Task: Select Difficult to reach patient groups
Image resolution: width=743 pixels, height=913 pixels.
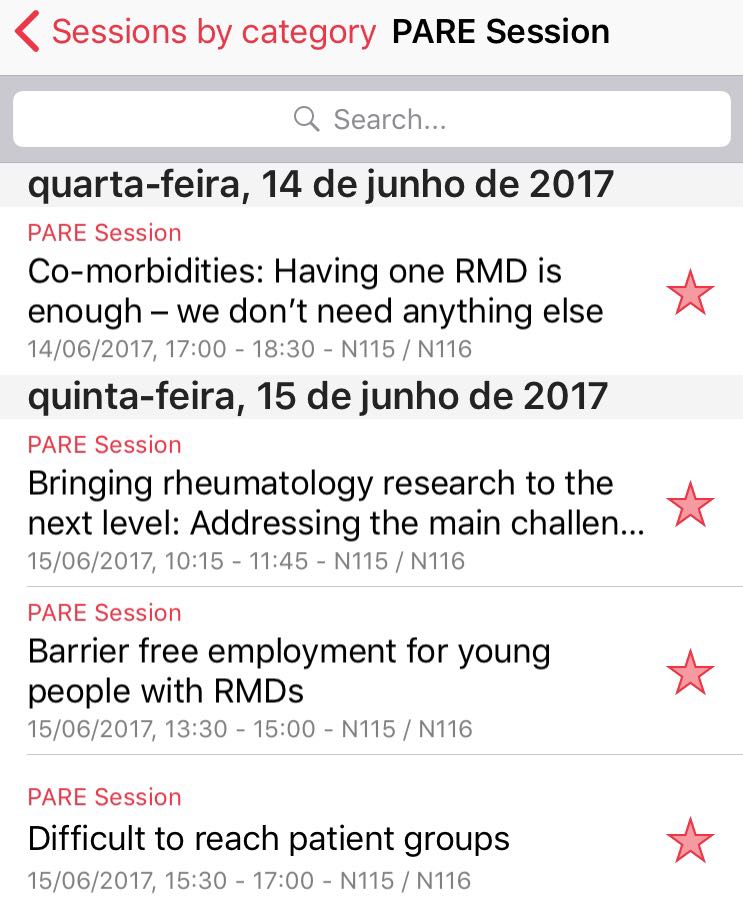Action: click(x=270, y=838)
